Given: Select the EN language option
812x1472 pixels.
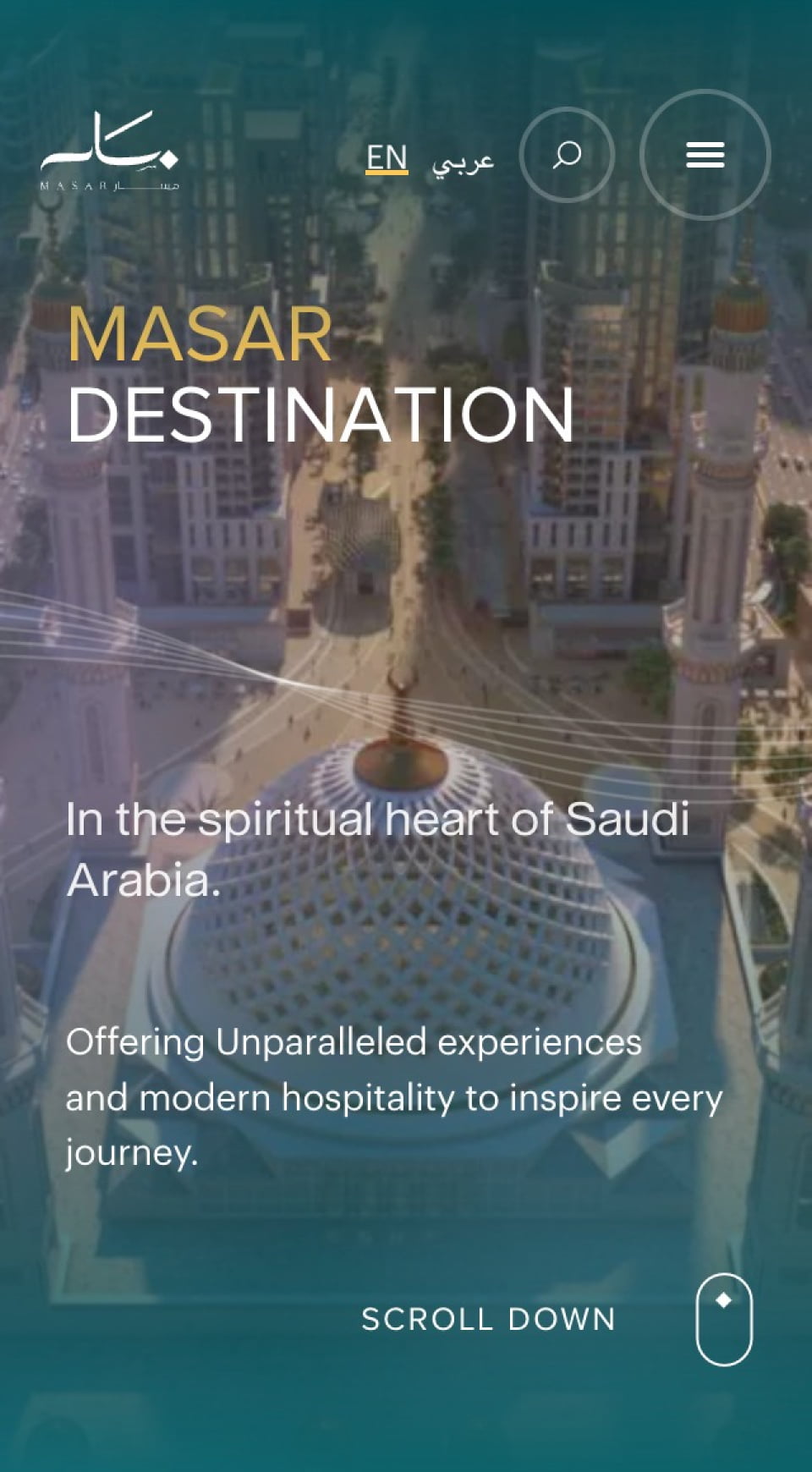Looking at the screenshot, I should click(387, 158).
